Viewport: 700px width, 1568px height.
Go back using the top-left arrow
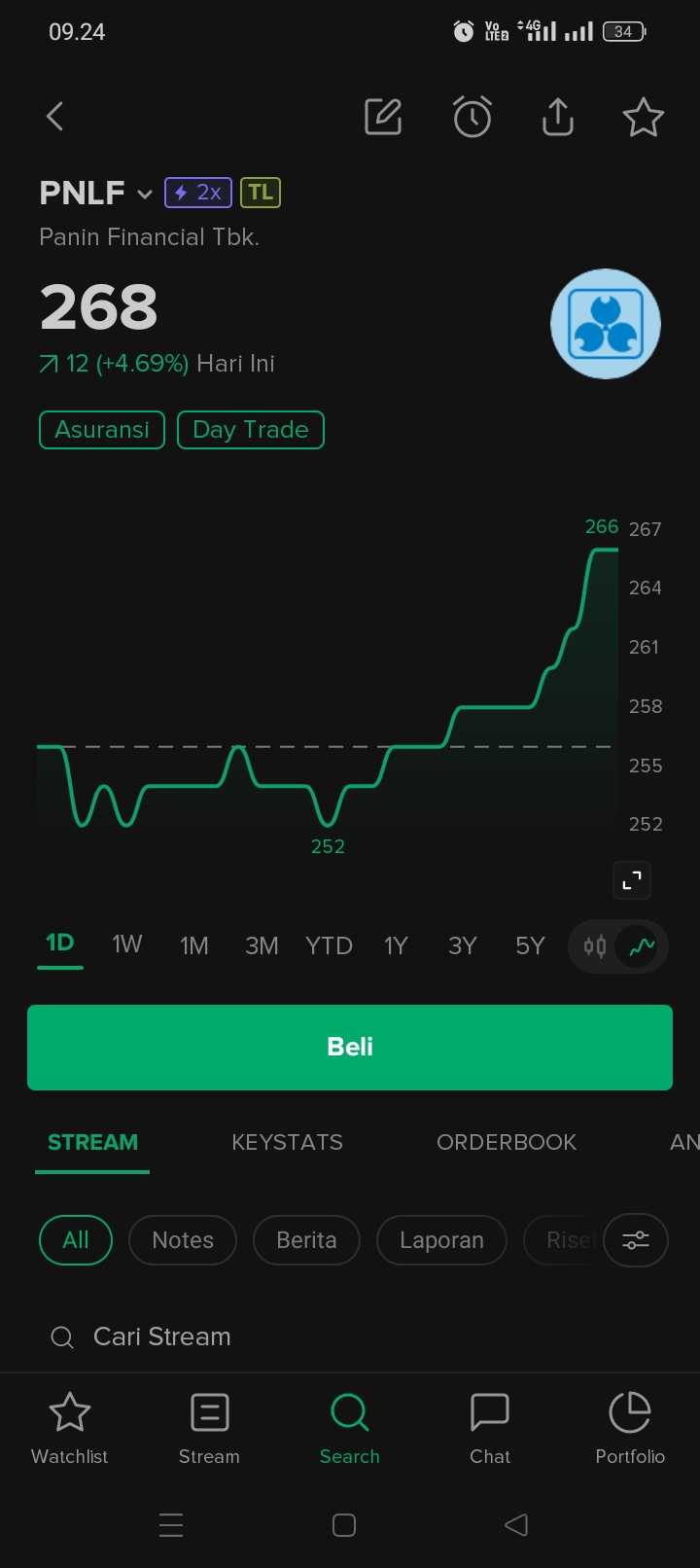[x=55, y=117]
